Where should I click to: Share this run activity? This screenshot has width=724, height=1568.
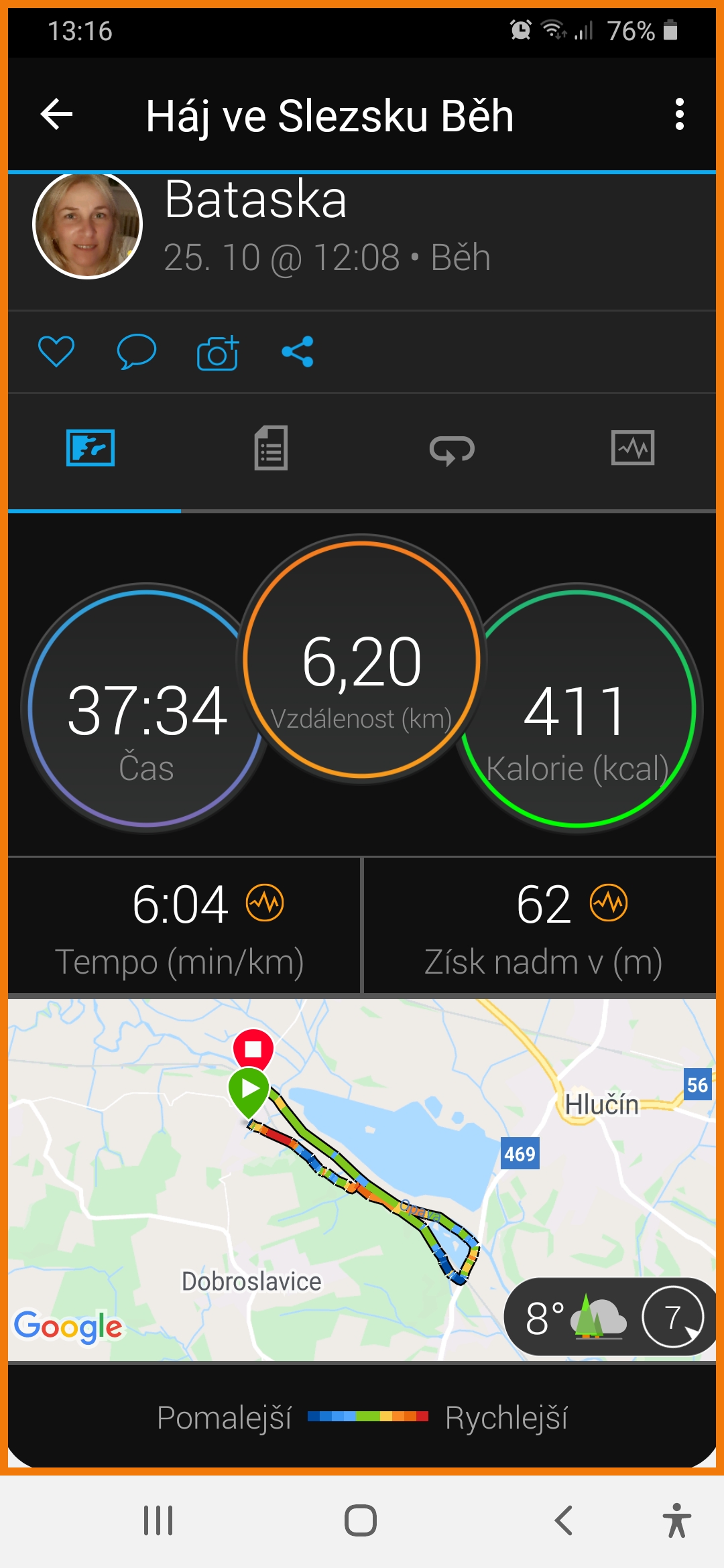298,352
